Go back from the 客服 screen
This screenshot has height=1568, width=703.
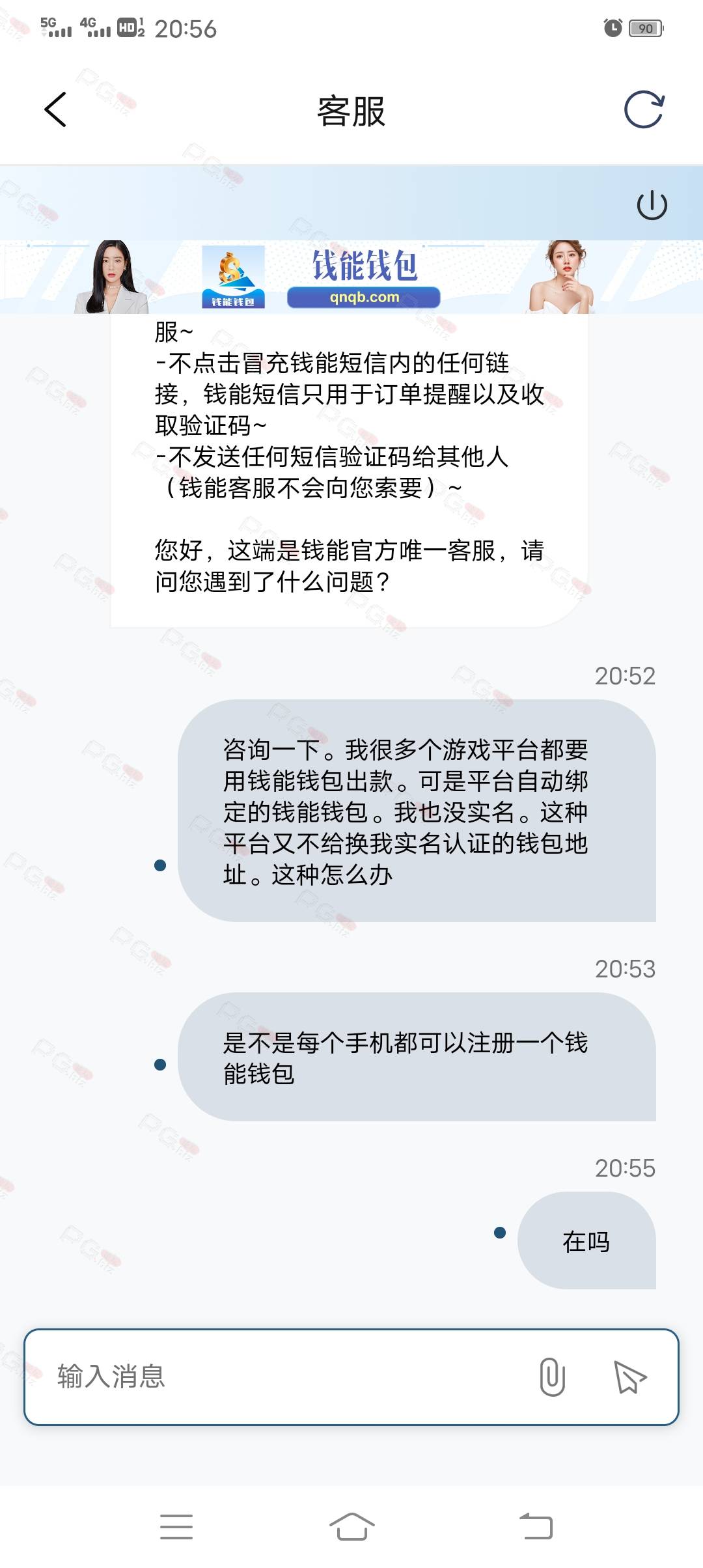click(x=56, y=109)
